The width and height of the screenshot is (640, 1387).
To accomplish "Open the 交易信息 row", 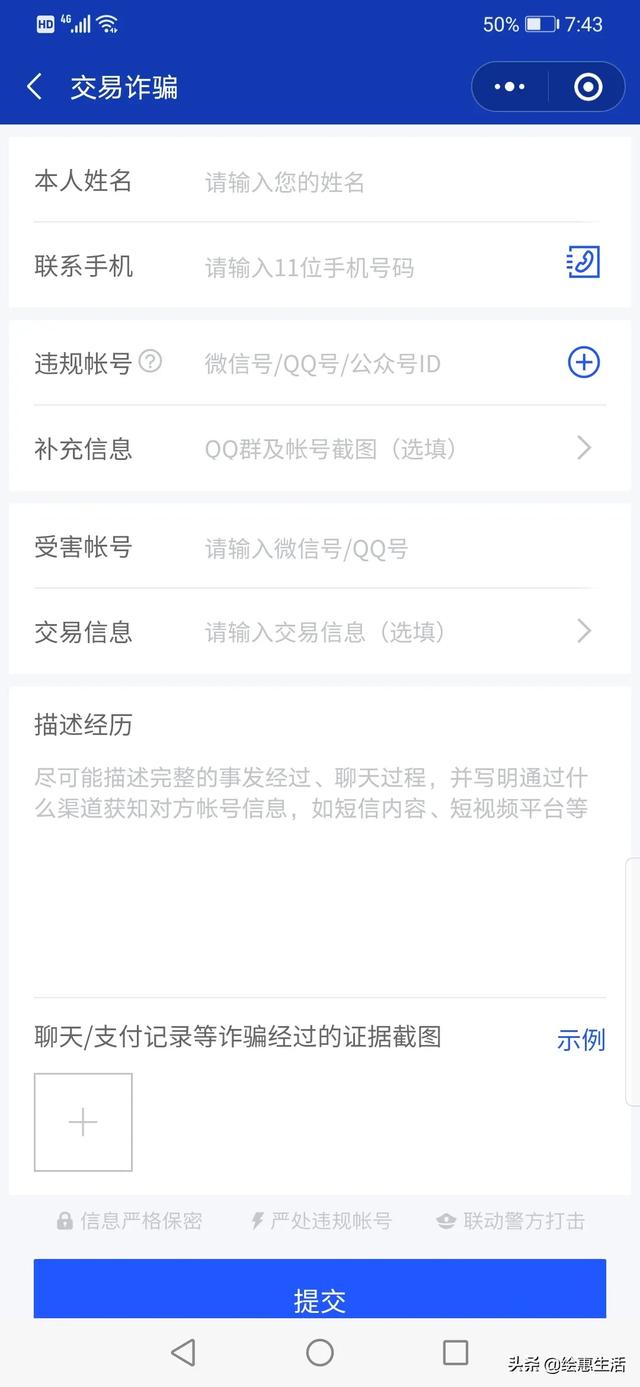I will pos(320,632).
